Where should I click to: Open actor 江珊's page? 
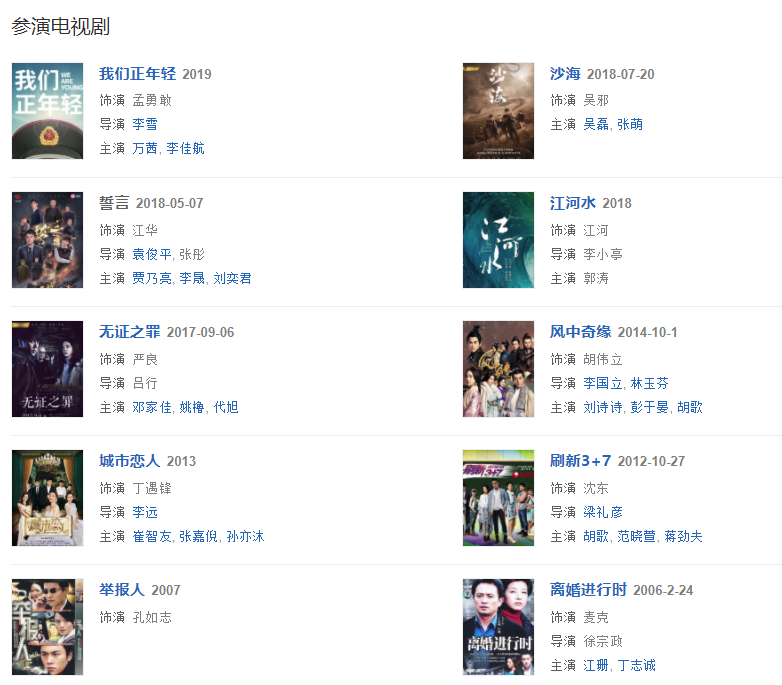(596, 665)
